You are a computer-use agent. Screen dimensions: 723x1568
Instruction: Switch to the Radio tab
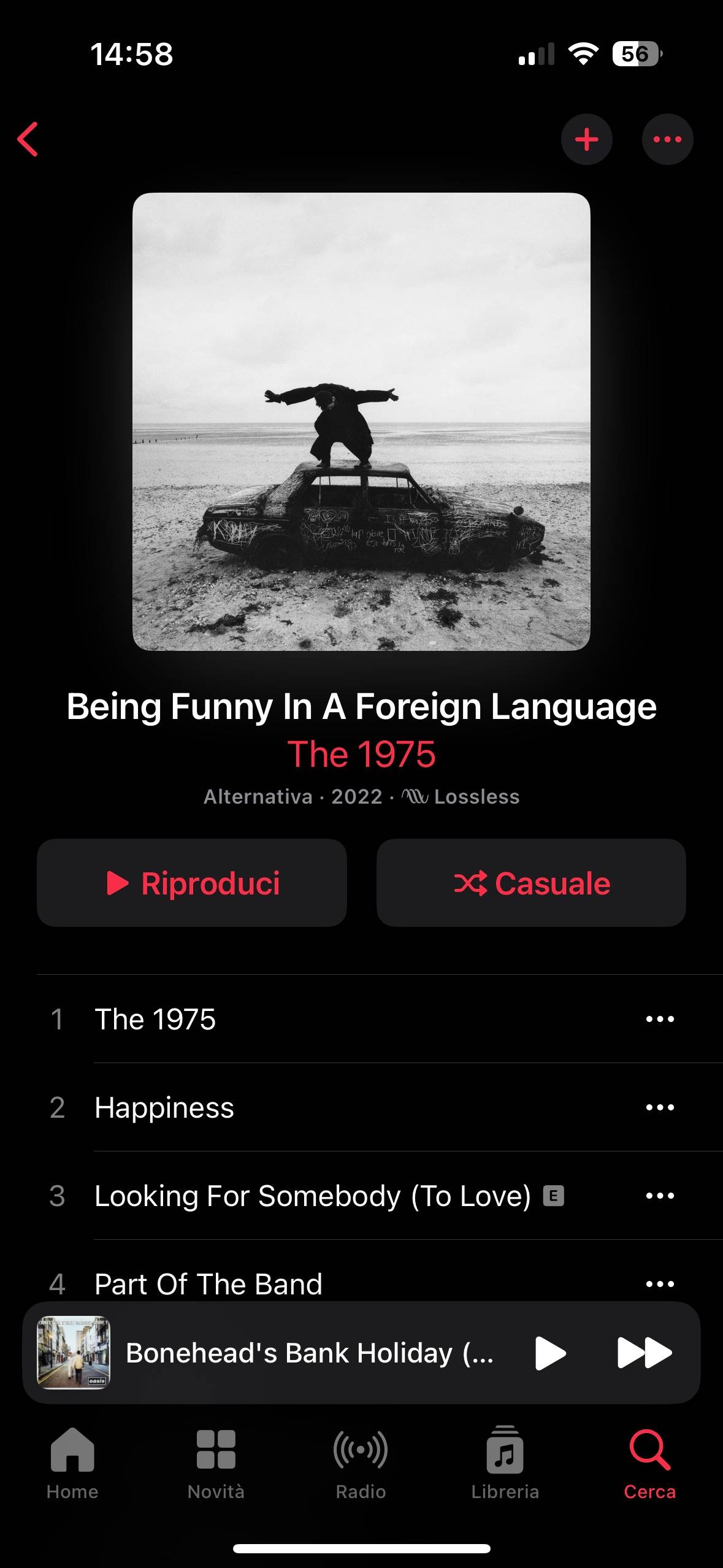click(x=361, y=1462)
